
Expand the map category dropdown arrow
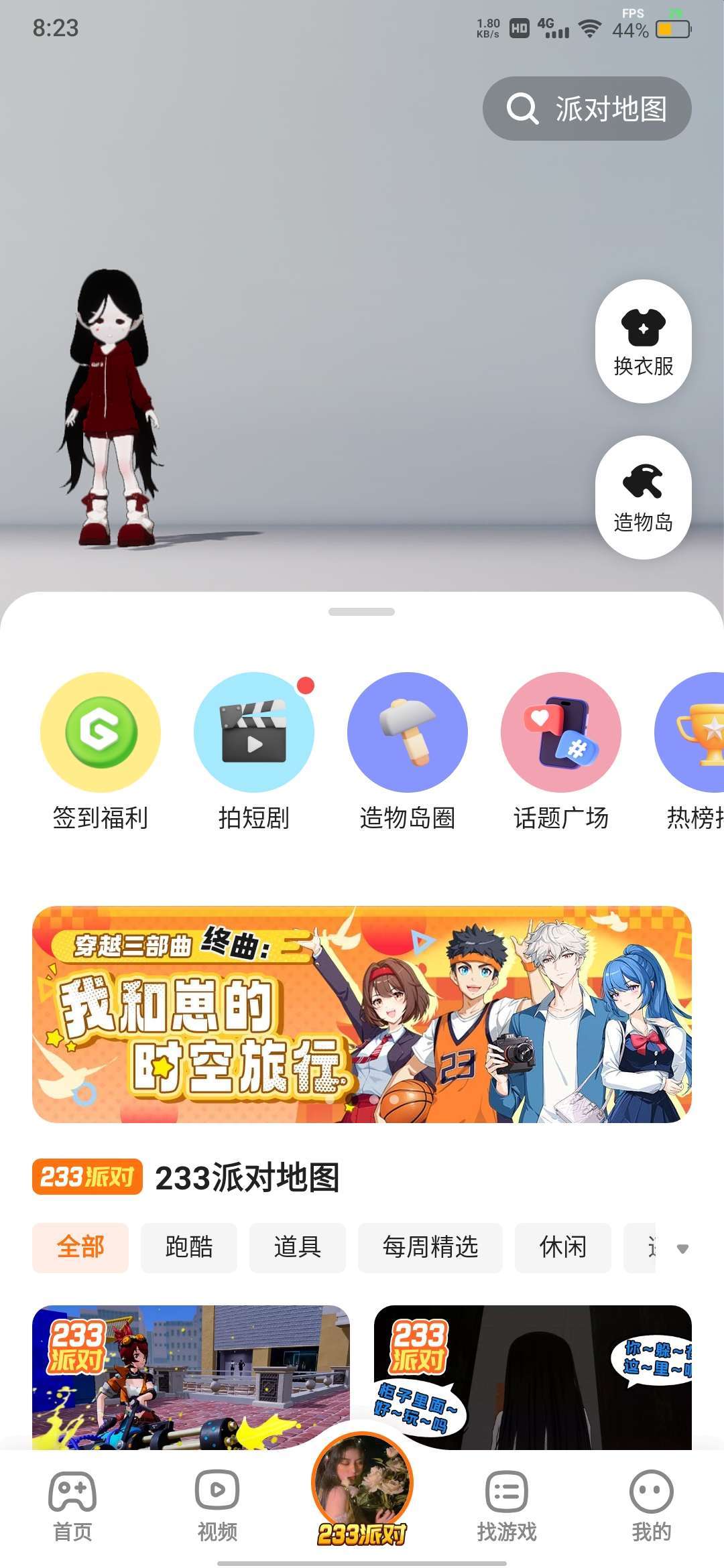[682, 1248]
